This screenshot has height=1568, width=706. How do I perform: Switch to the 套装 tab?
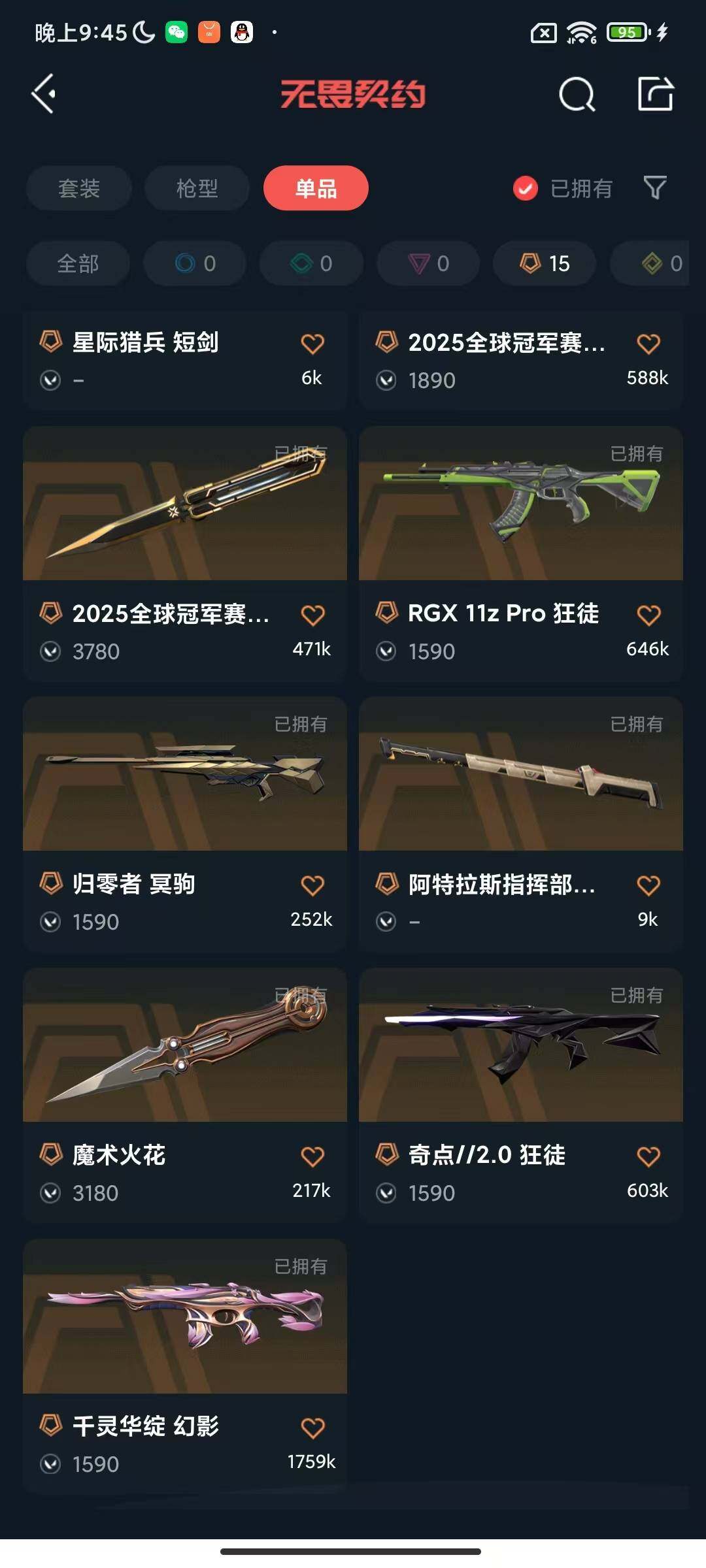[79, 188]
